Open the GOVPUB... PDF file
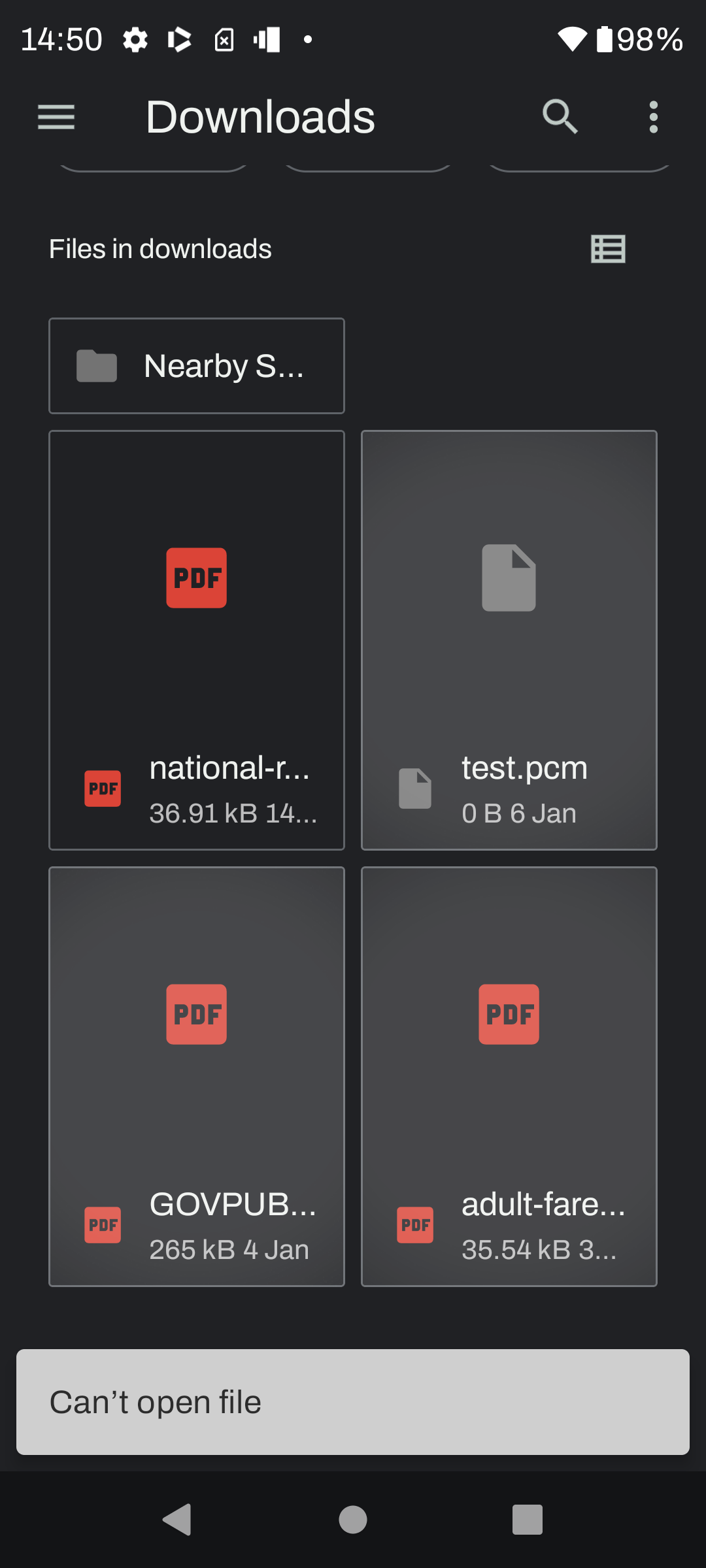 click(197, 1077)
